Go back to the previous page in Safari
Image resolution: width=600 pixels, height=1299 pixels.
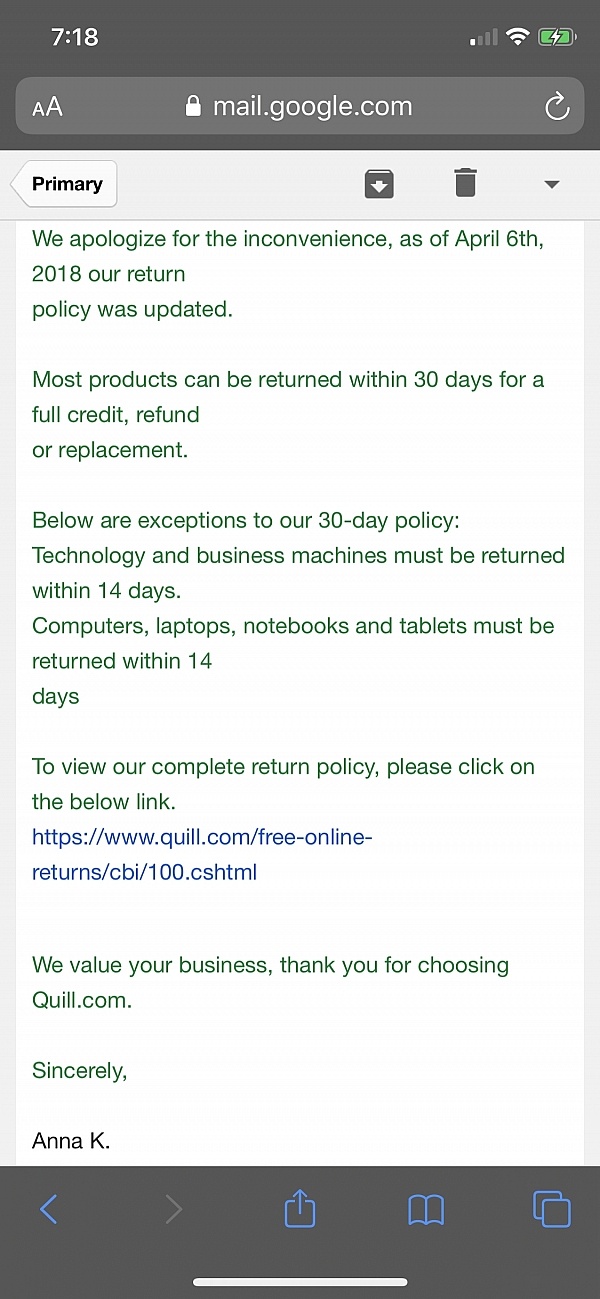pyautogui.click(x=49, y=1211)
